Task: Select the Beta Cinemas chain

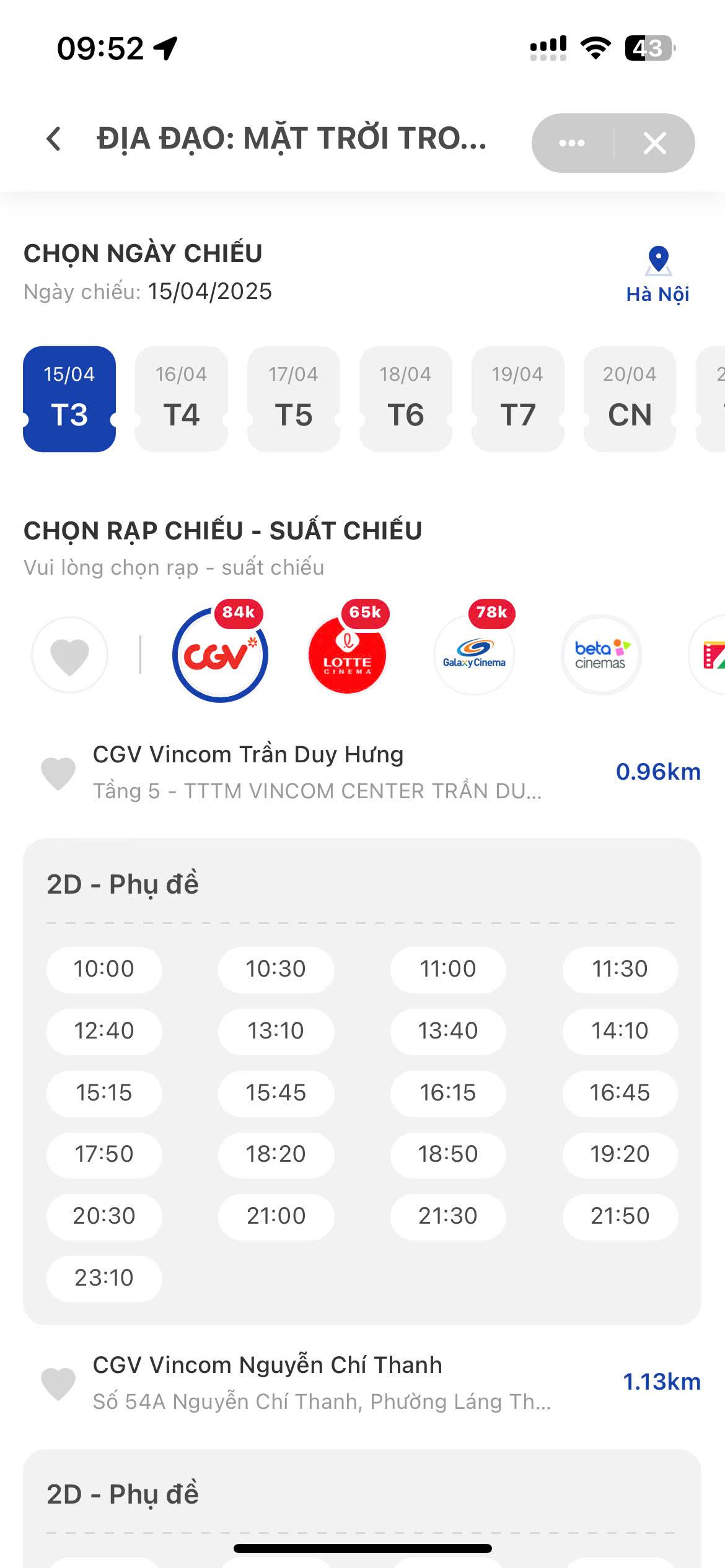Action: click(600, 655)
